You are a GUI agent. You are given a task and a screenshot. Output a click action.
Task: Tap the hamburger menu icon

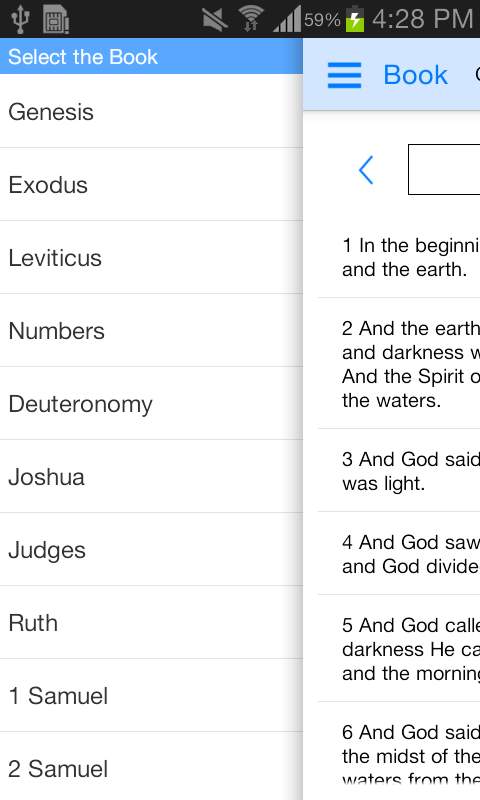pos(344,75)
